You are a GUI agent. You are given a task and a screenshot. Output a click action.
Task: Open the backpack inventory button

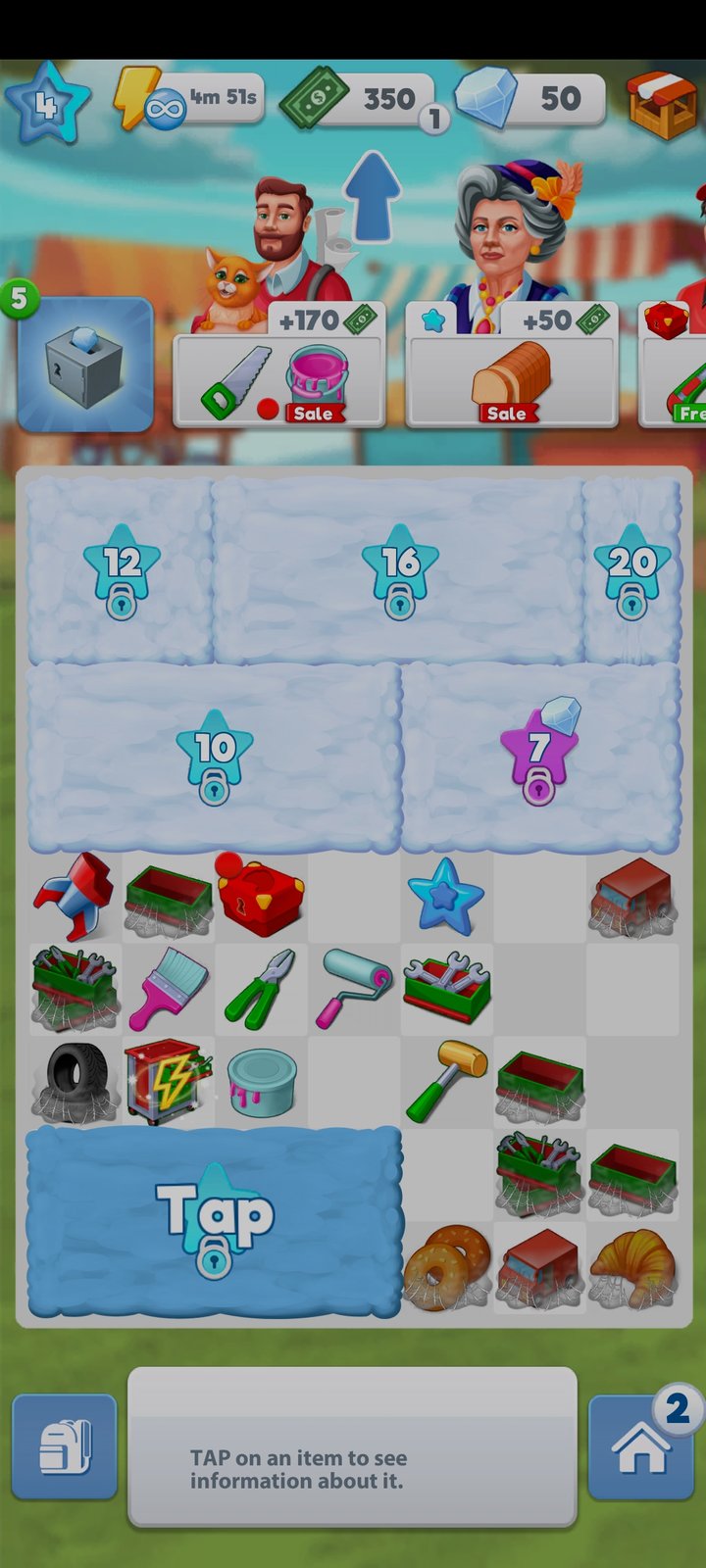click(65, 1446)
